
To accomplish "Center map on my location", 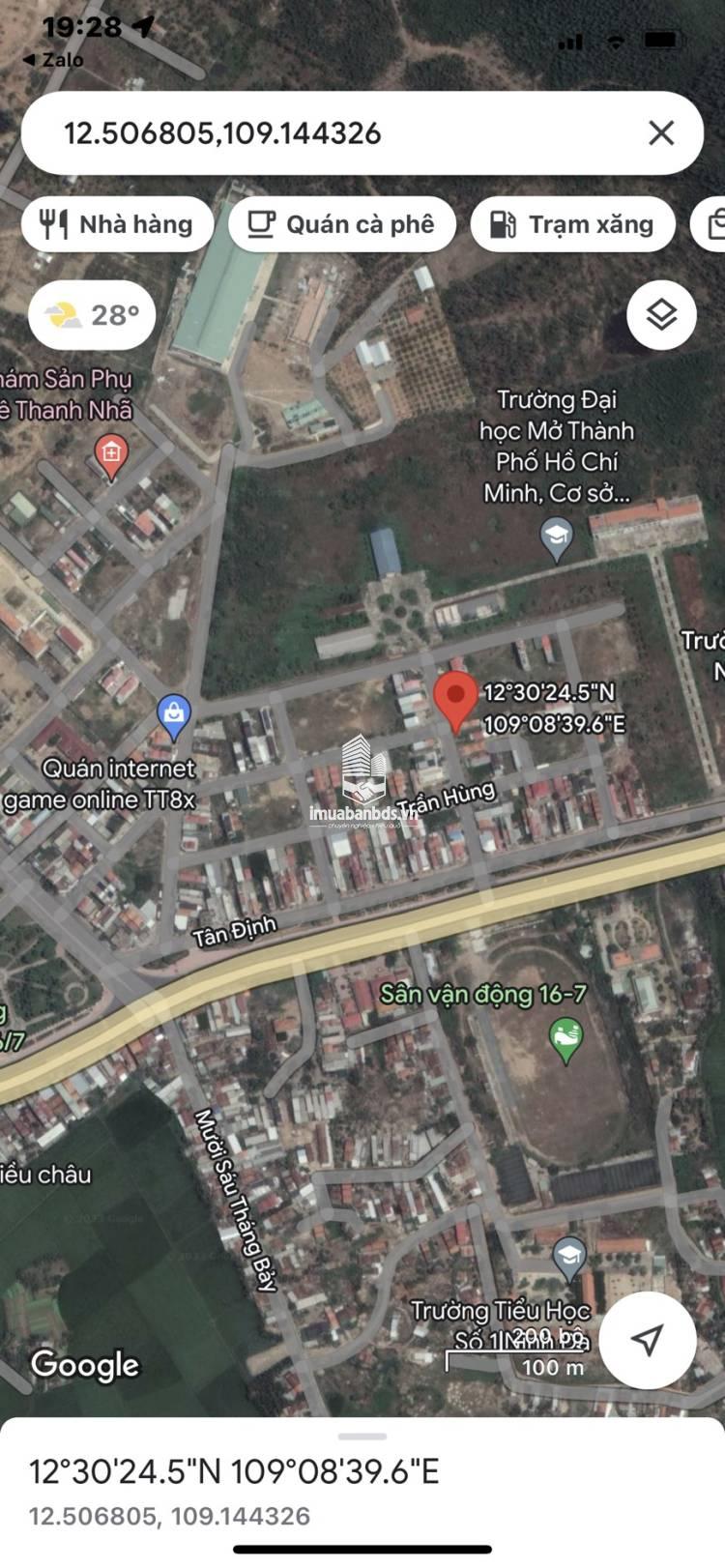I will point(648,1340).
